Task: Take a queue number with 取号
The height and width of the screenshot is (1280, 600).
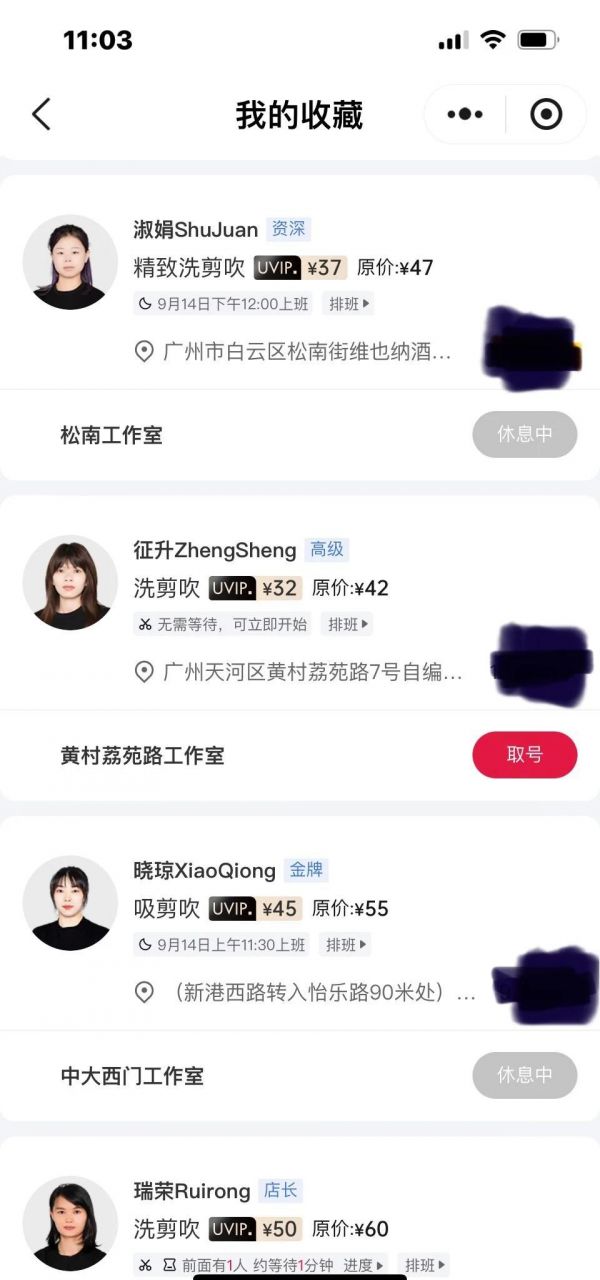Action: coord(524,755)
